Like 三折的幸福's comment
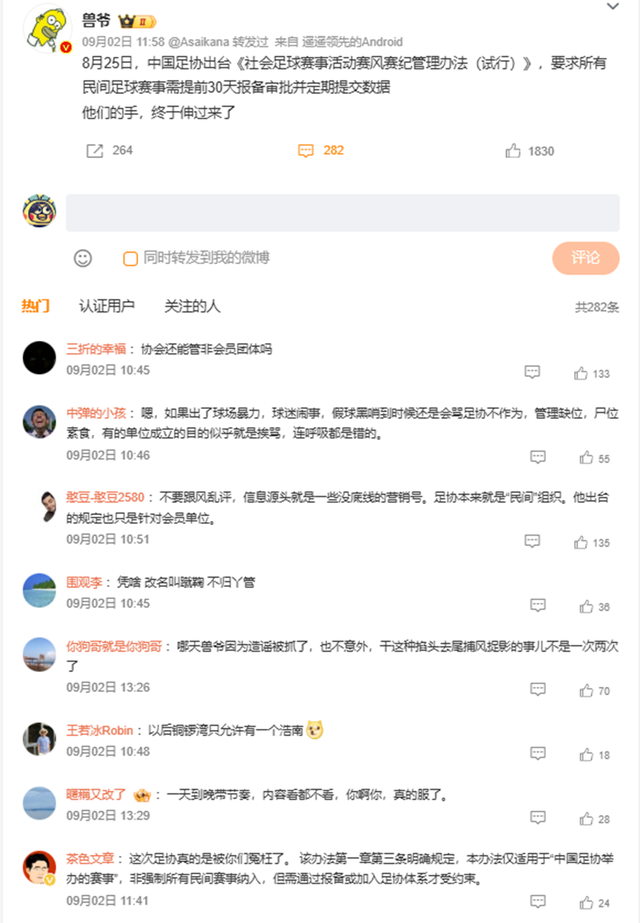The width and height of the screenshot is (640, 923). click(581, 373)
